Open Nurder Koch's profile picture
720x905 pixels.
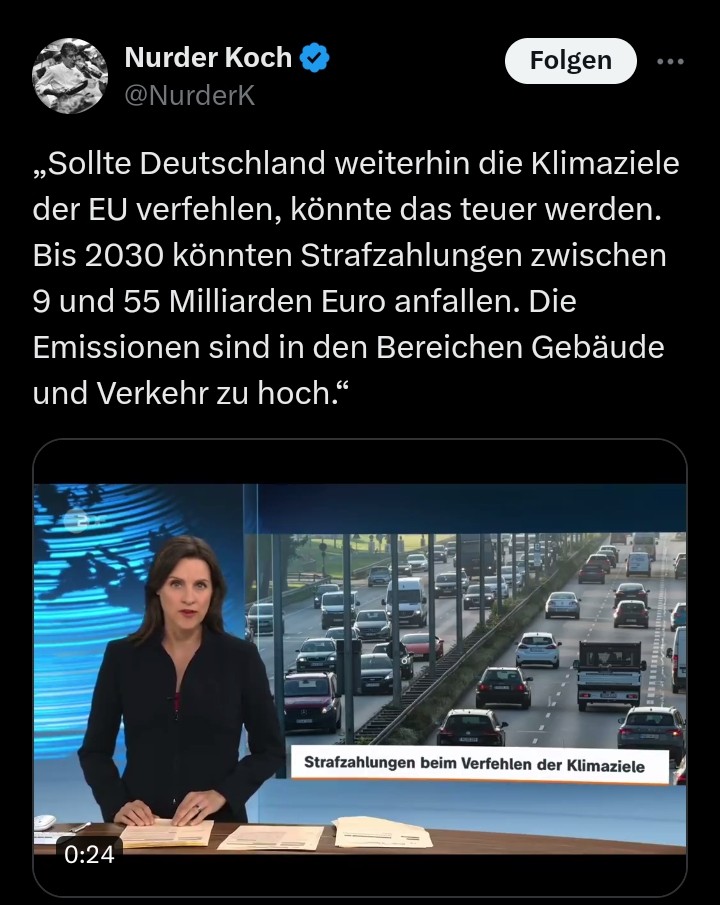(x=70, y=76)
